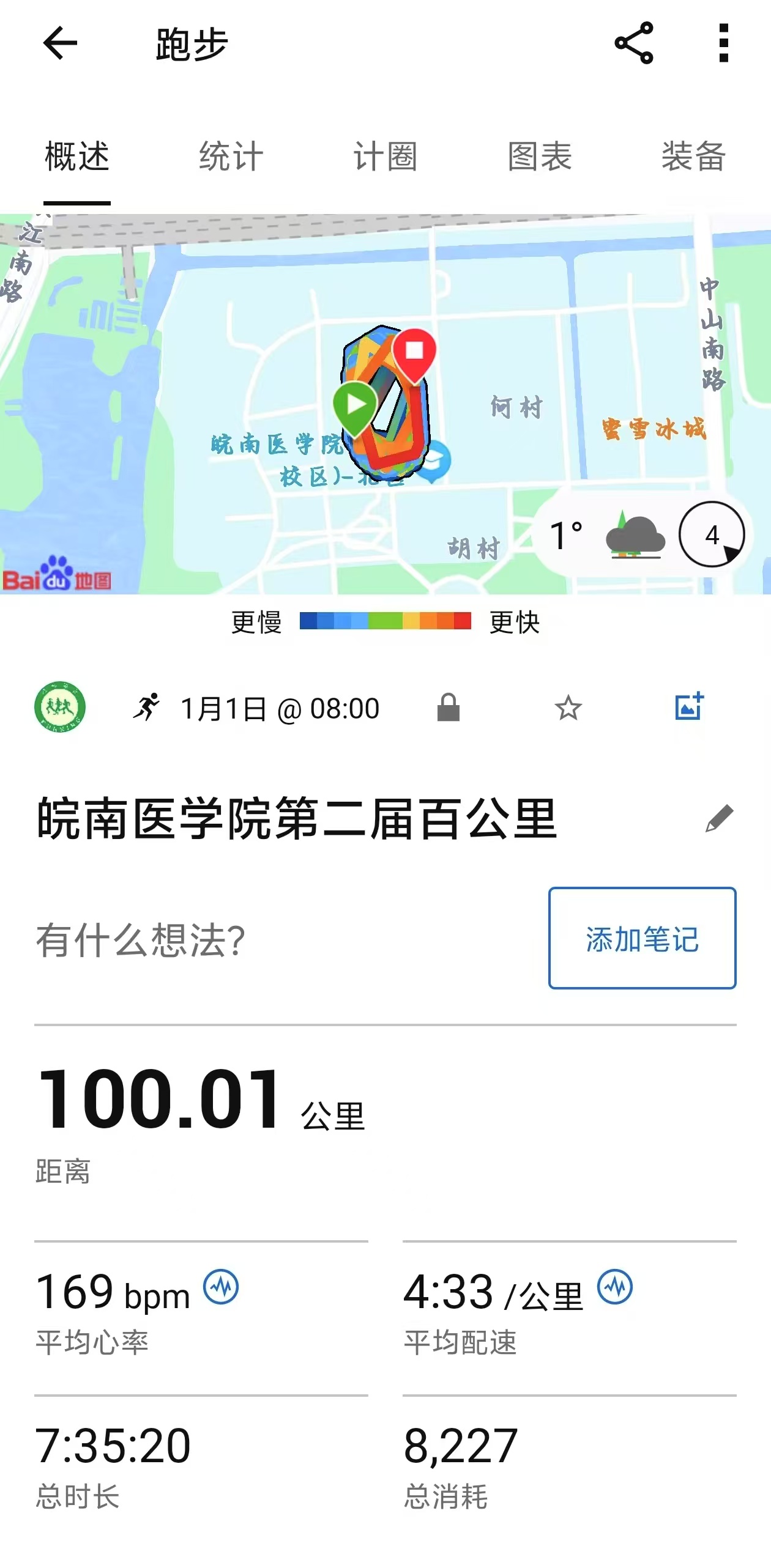Image resolution: width=771 pixels, height=1568 pixels.
Task: Open the heart rate insight icon
Action: (x=221, y=1287)
